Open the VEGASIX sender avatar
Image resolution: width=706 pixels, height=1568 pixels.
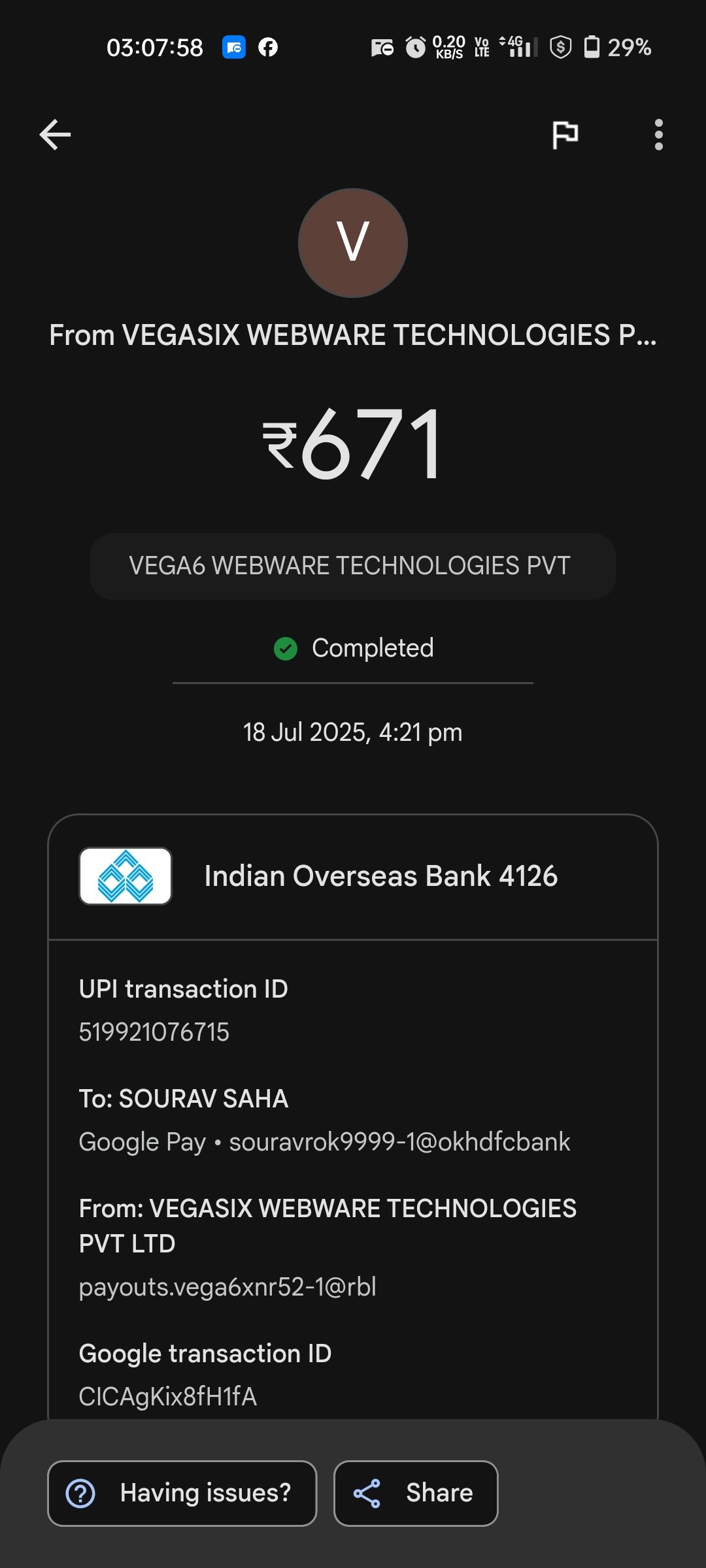(353, 243)
